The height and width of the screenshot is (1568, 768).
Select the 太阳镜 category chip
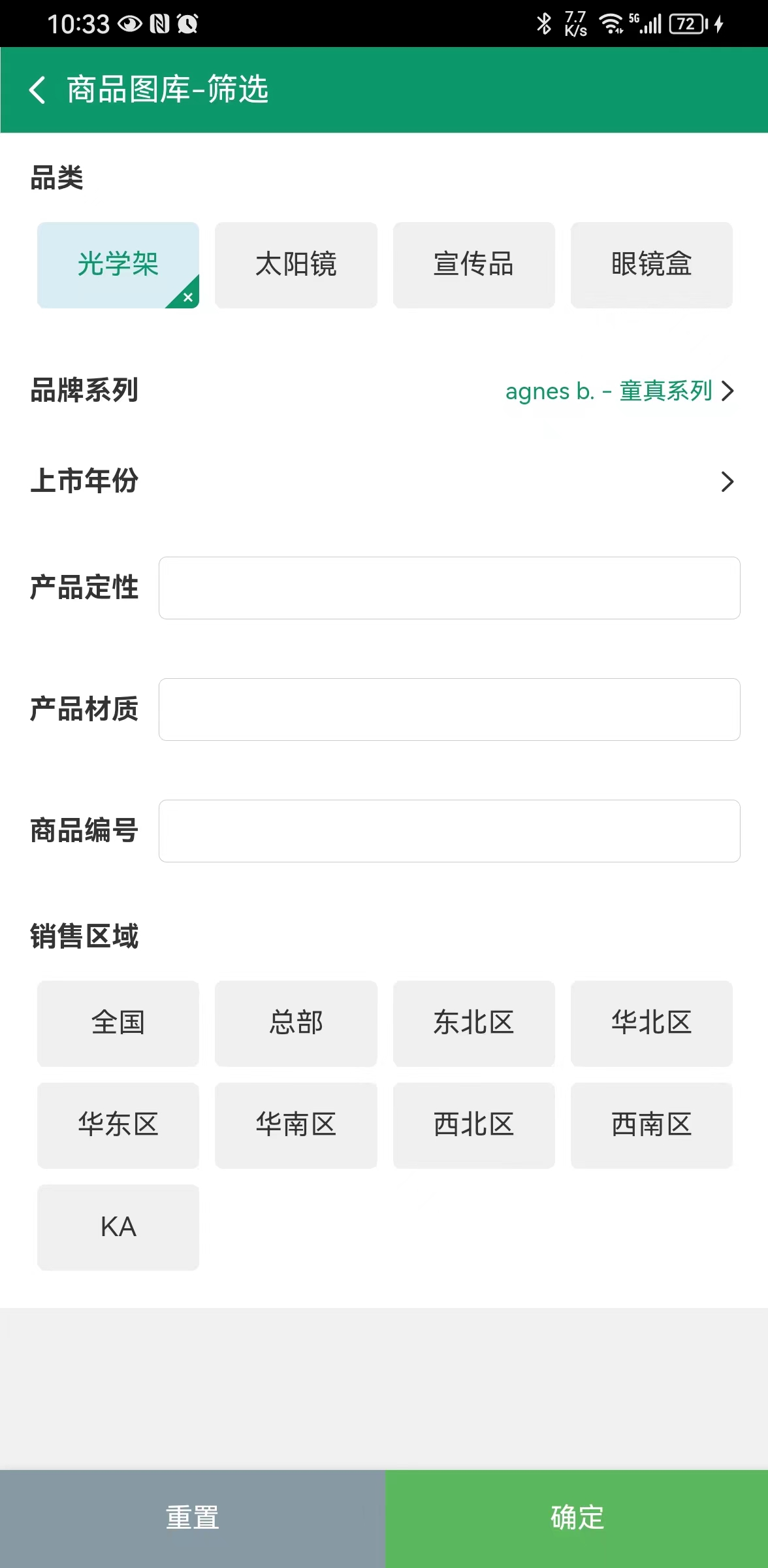(x=296, y=265)
